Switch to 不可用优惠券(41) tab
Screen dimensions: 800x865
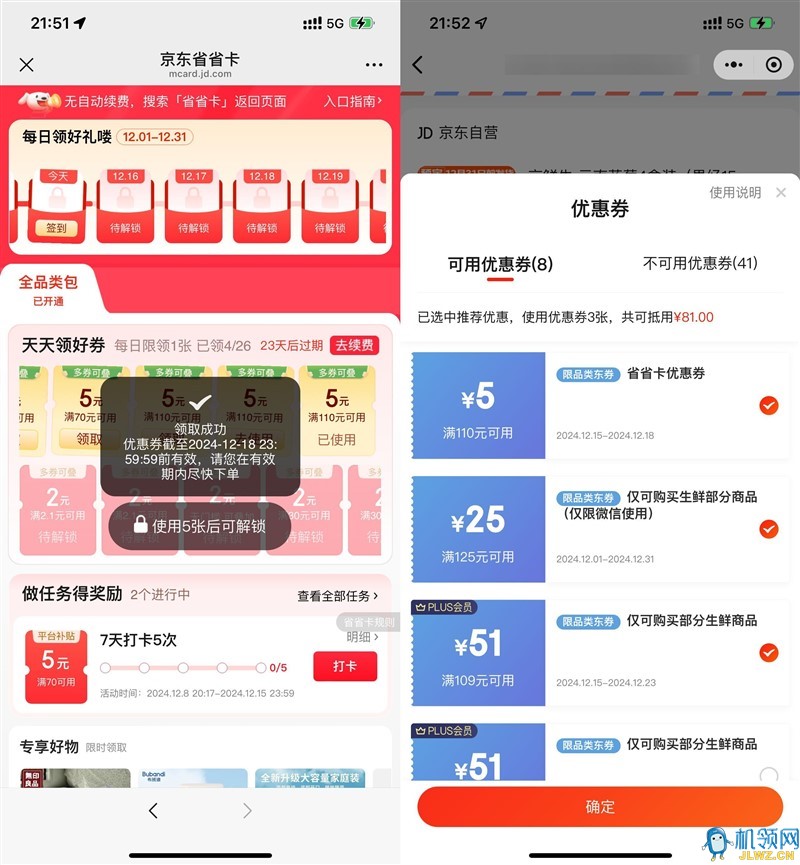[x=700, y=264]
